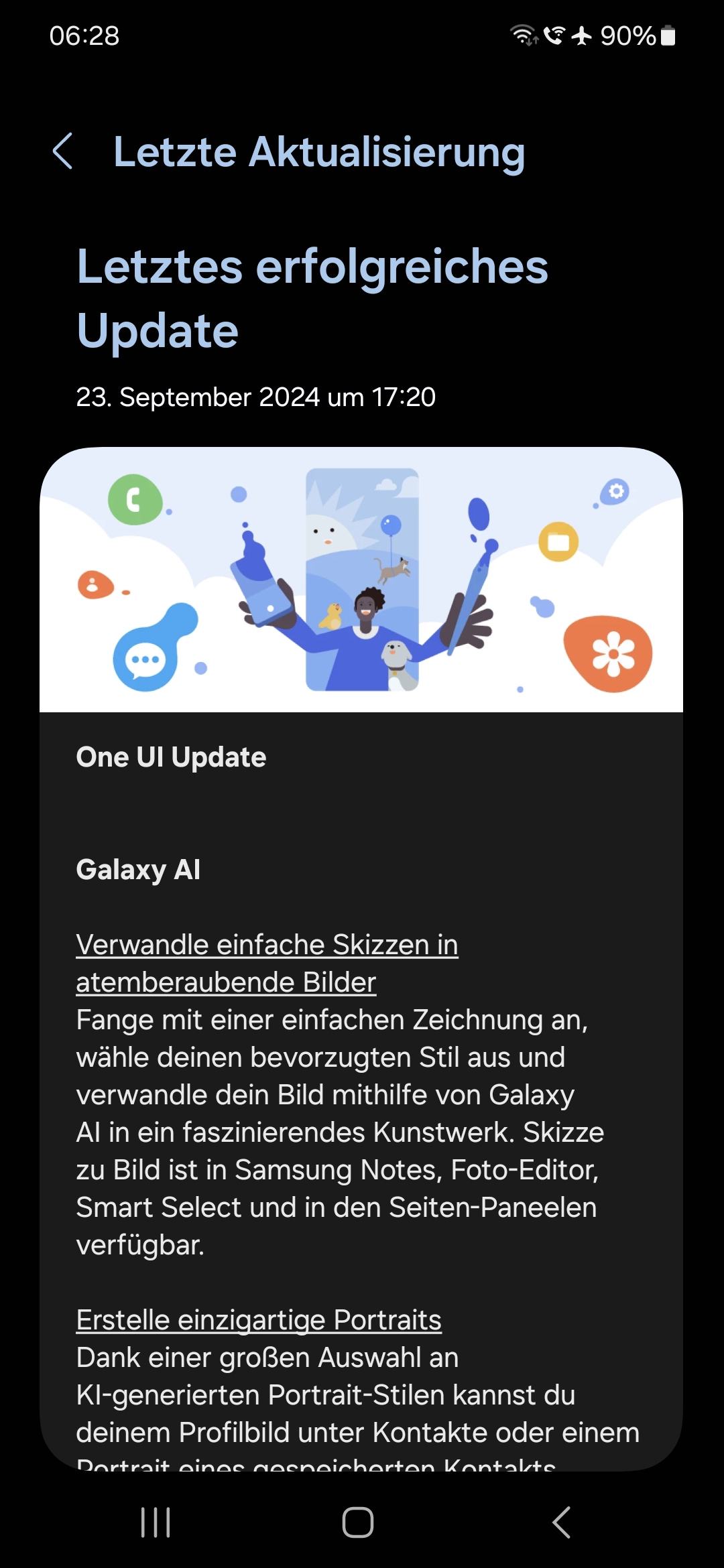724x1568 pixels.
Task: Open recent apps from the navigation bar
Action: pyautogui.click(x=156, y=1522)
